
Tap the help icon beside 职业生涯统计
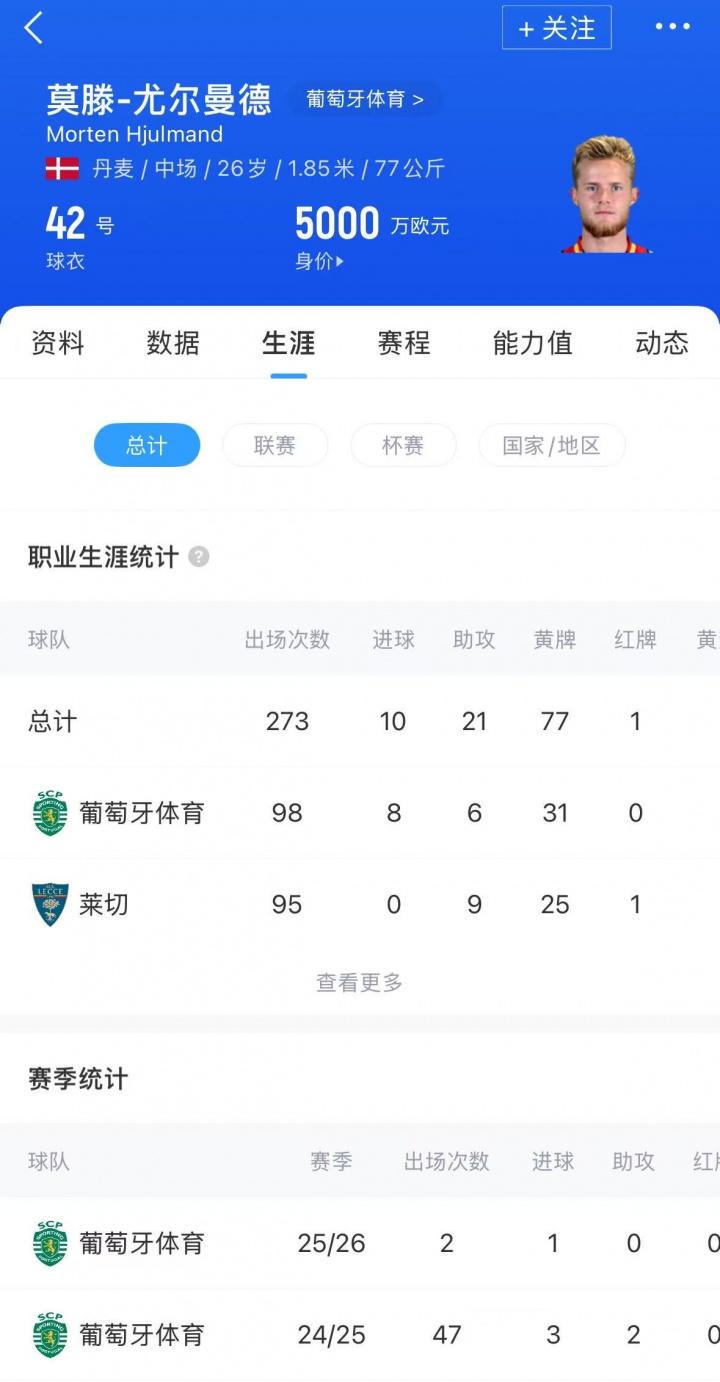(x=199, y=557)
